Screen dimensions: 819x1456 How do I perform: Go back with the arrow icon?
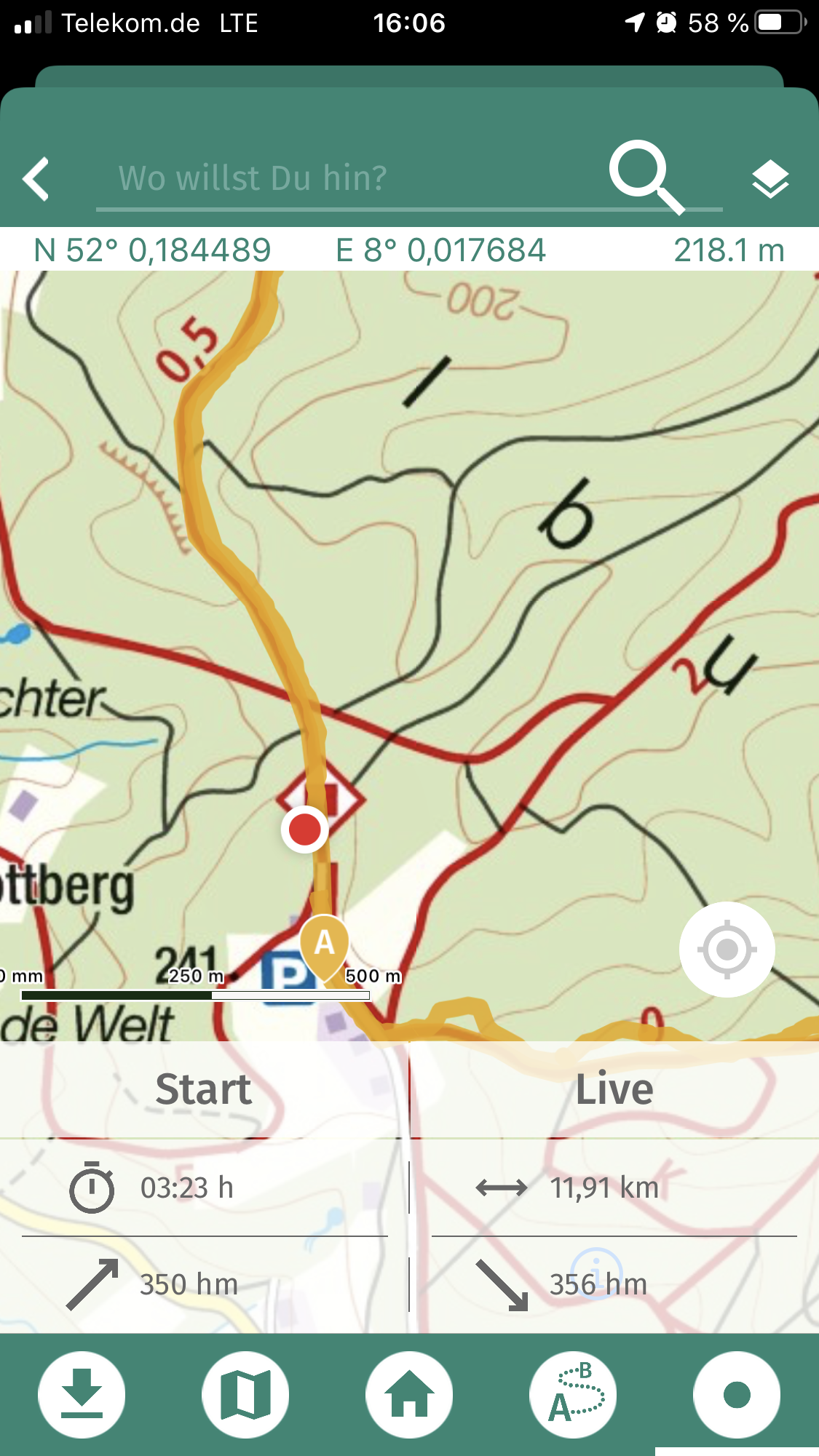coord(36,179)
